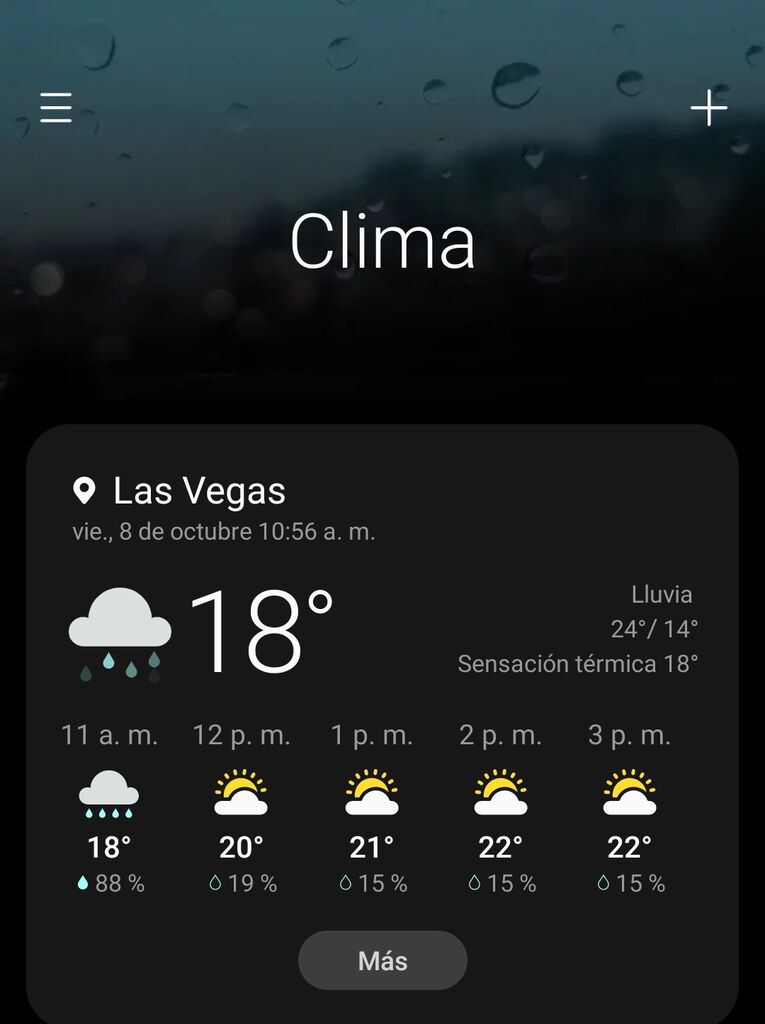The height and width of the screenshot is (1024, 765).
Task: Open the hamburger navigation menu
Action: pyautogui.click(x=56, y=107)
